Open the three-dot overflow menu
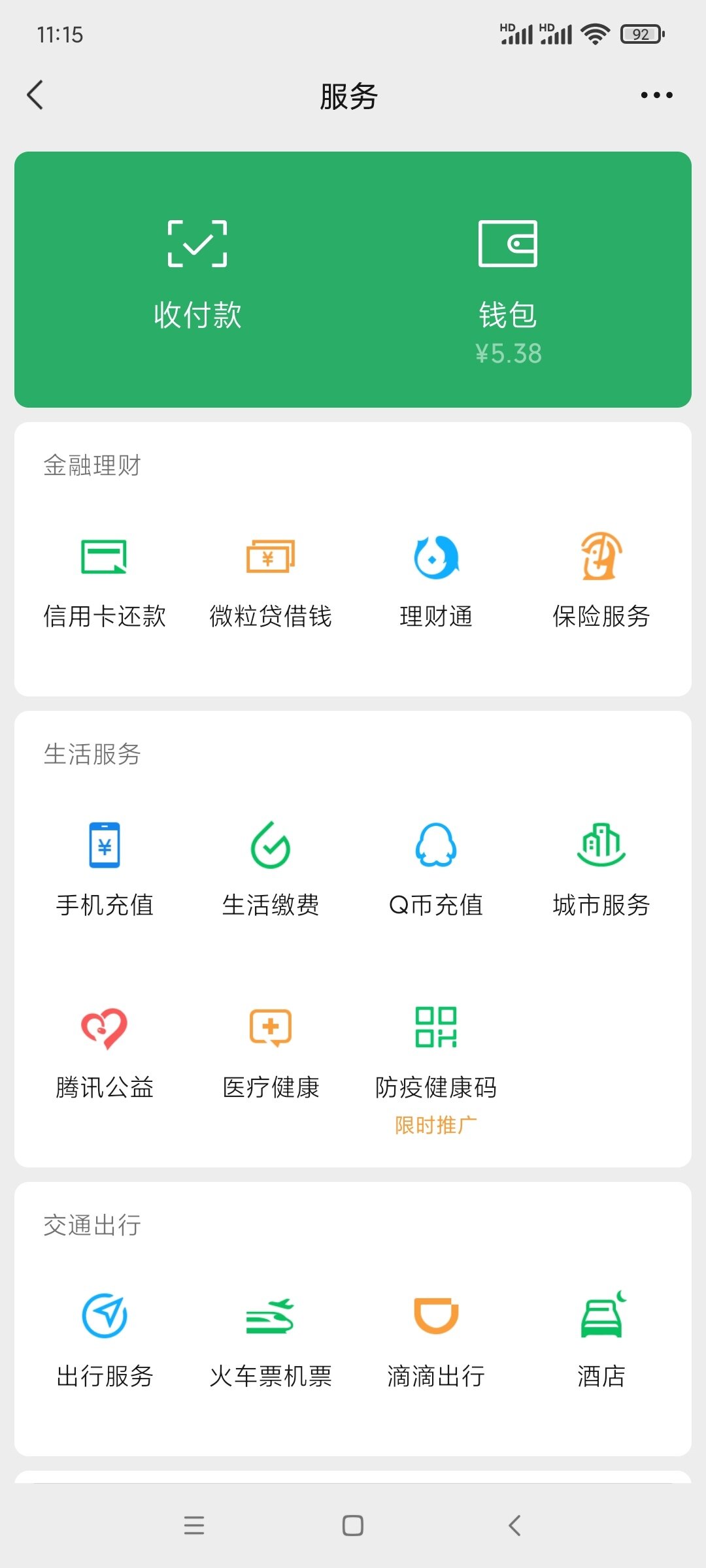Screen dimensions: 706x1568 tap(656, 95)
